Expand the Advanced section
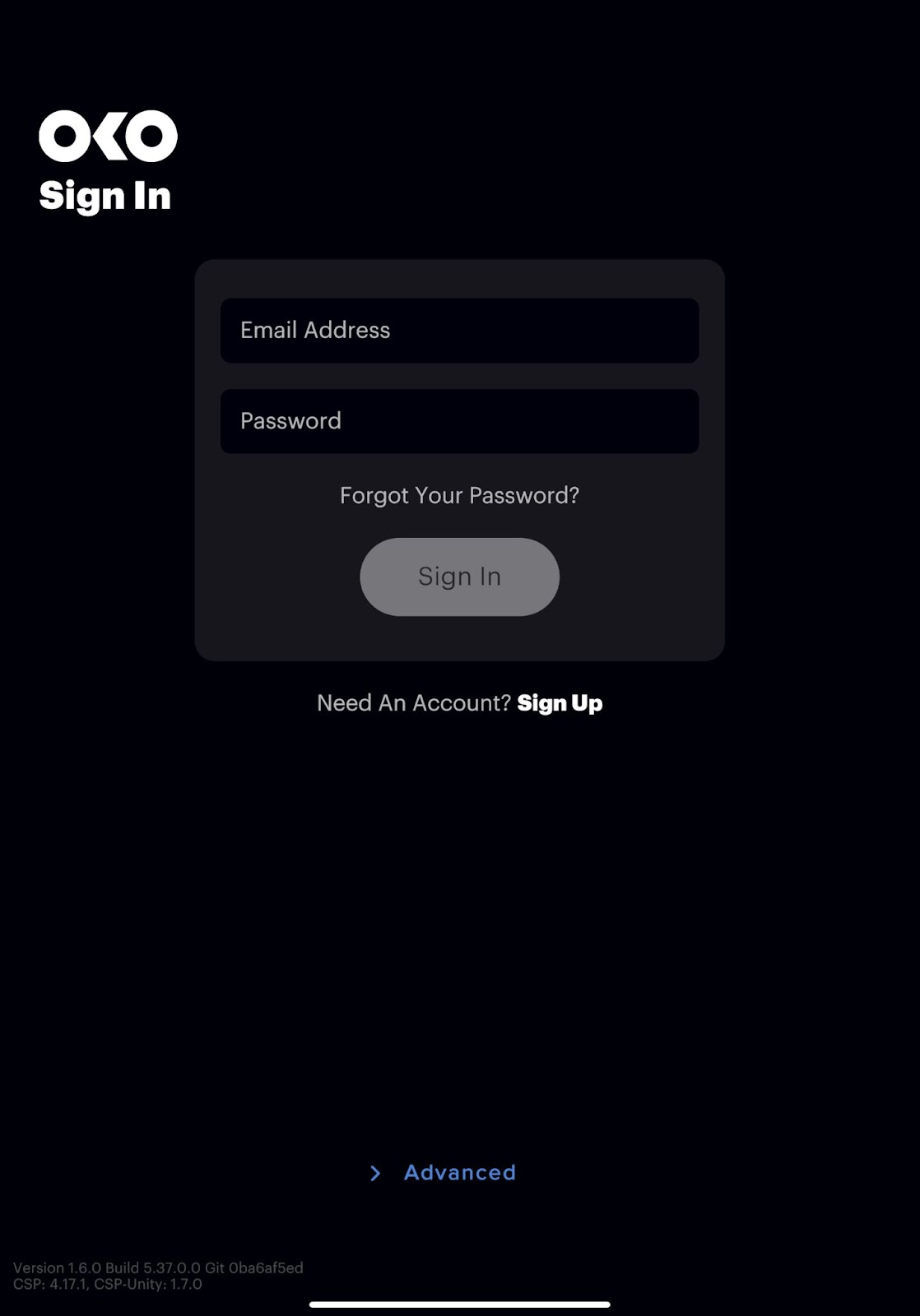 [458, 1173]
